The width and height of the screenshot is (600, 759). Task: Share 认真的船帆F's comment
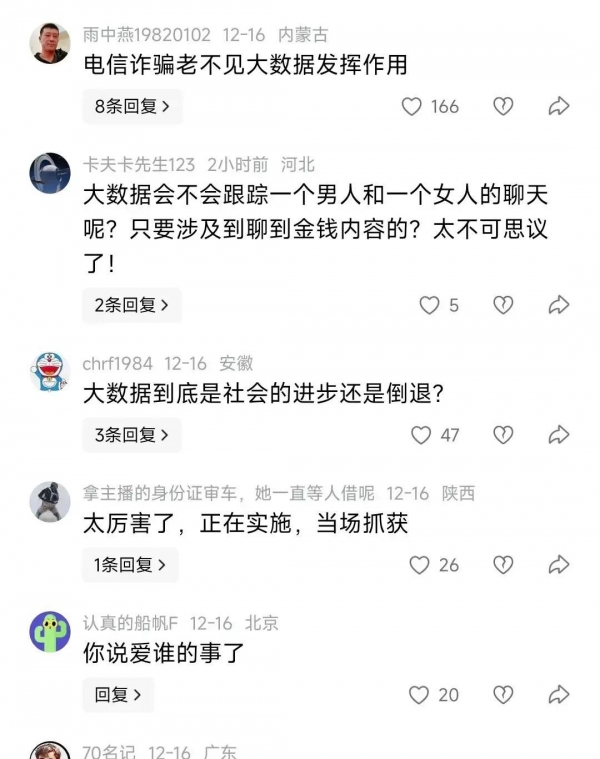coord(559,694)
